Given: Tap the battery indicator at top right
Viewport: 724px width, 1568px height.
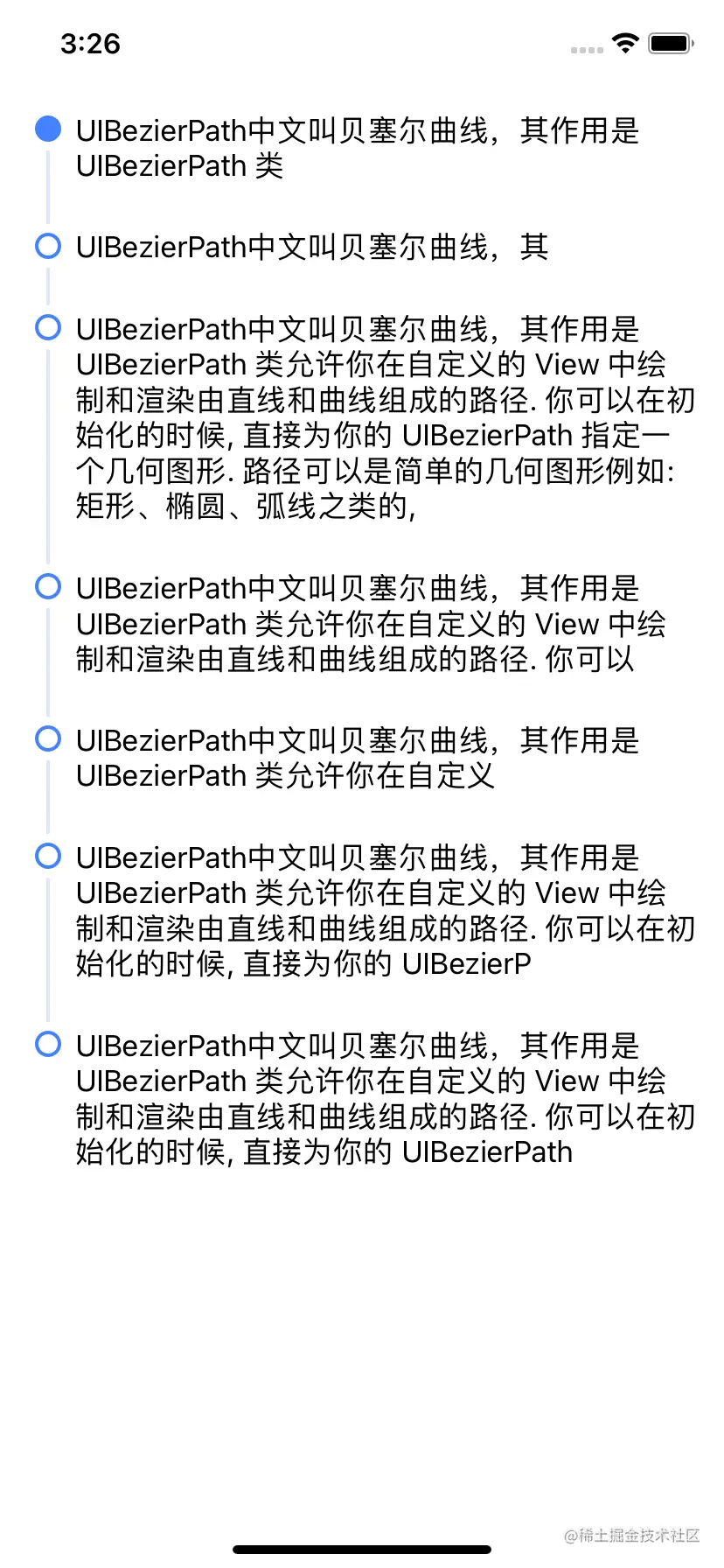Looking at the screenshot, I should pos(669,43).
